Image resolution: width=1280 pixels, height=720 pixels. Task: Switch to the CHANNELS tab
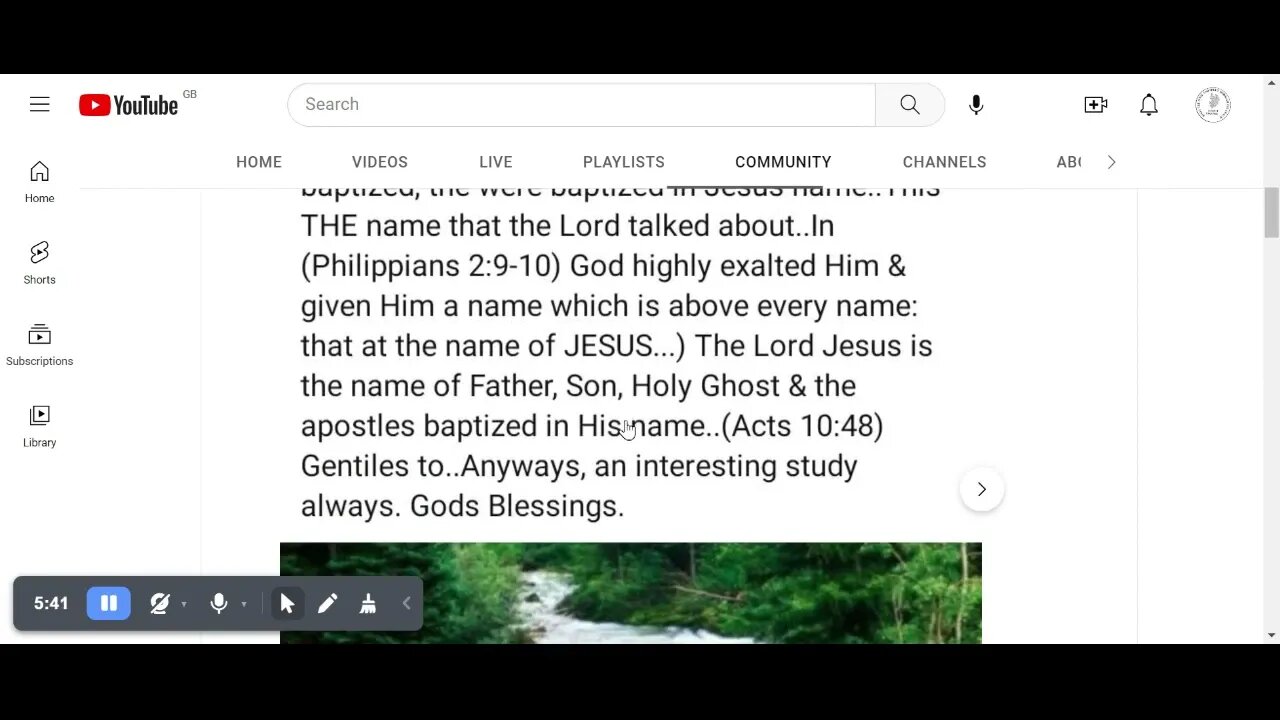point(944,162)
